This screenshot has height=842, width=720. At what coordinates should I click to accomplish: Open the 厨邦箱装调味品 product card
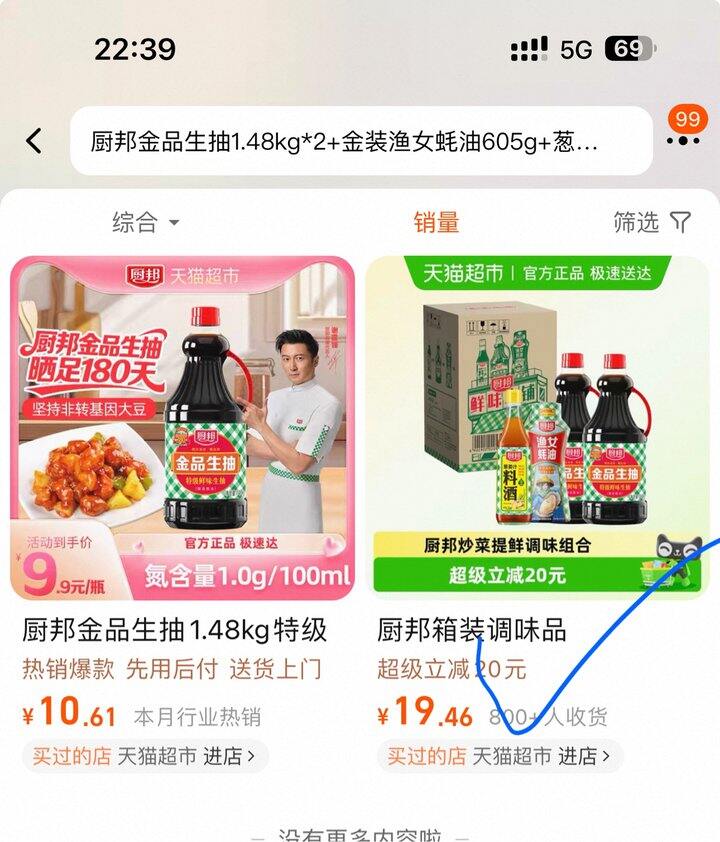(x=537, y=428)
